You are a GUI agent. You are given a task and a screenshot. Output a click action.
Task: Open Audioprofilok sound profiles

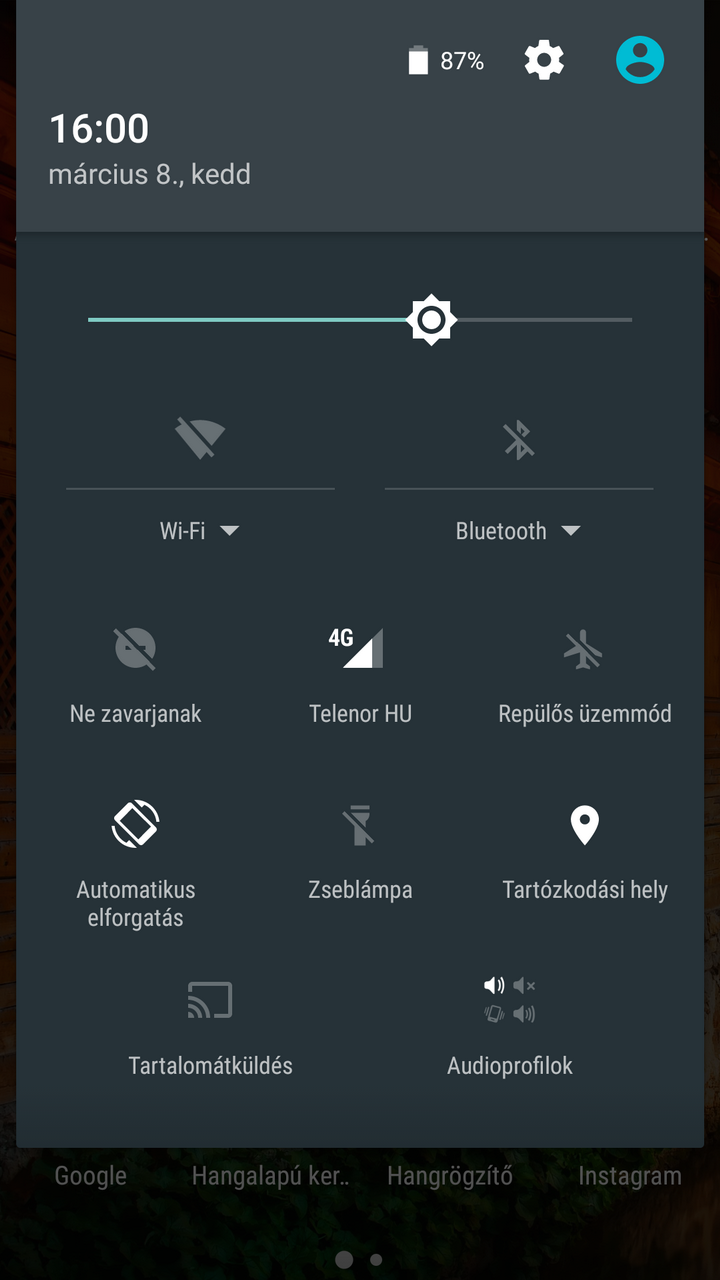click(x=510, y=1002)
